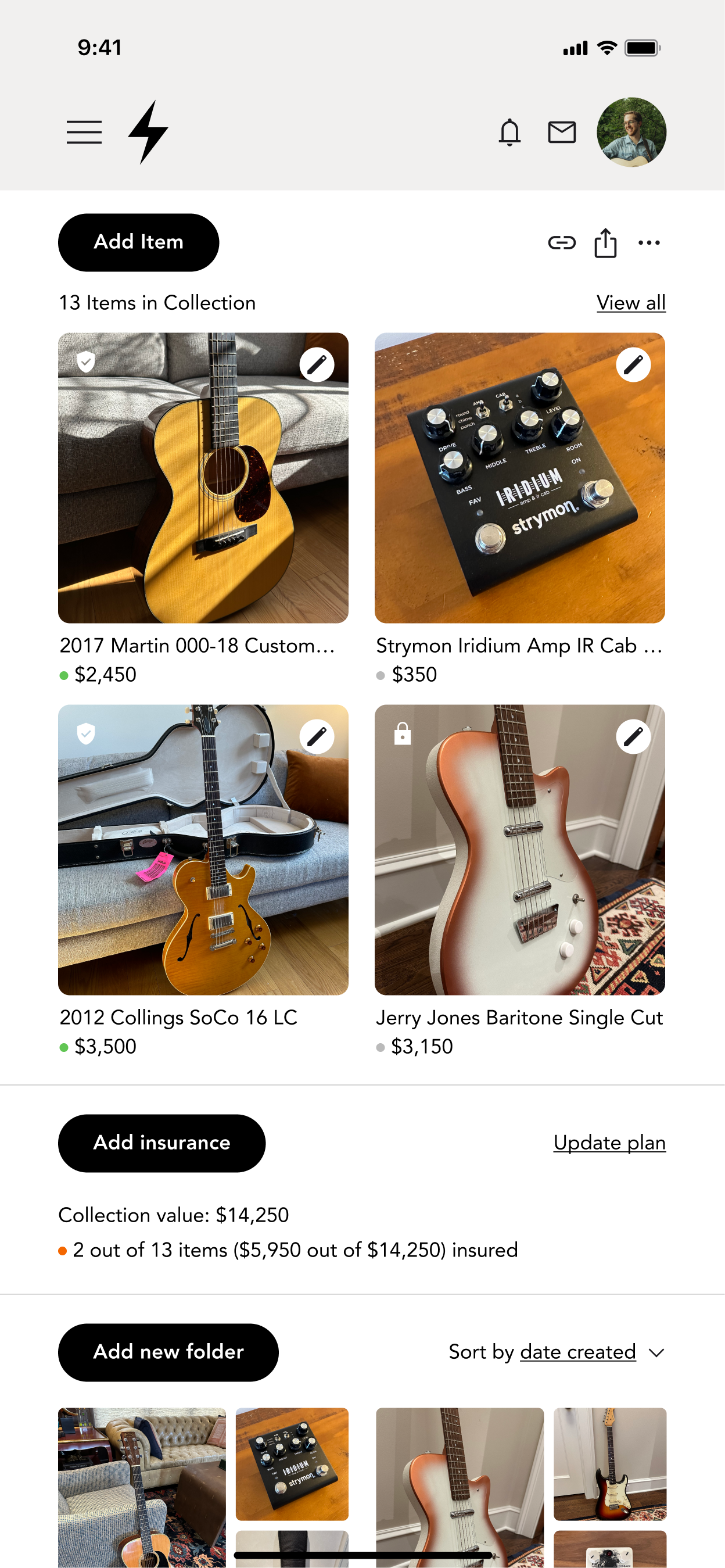Image resolution: width=725 pixels, height=1568 pixels.
Task: Tap the Add Item button
Action: pyautogui.click(x=139, y=242)
